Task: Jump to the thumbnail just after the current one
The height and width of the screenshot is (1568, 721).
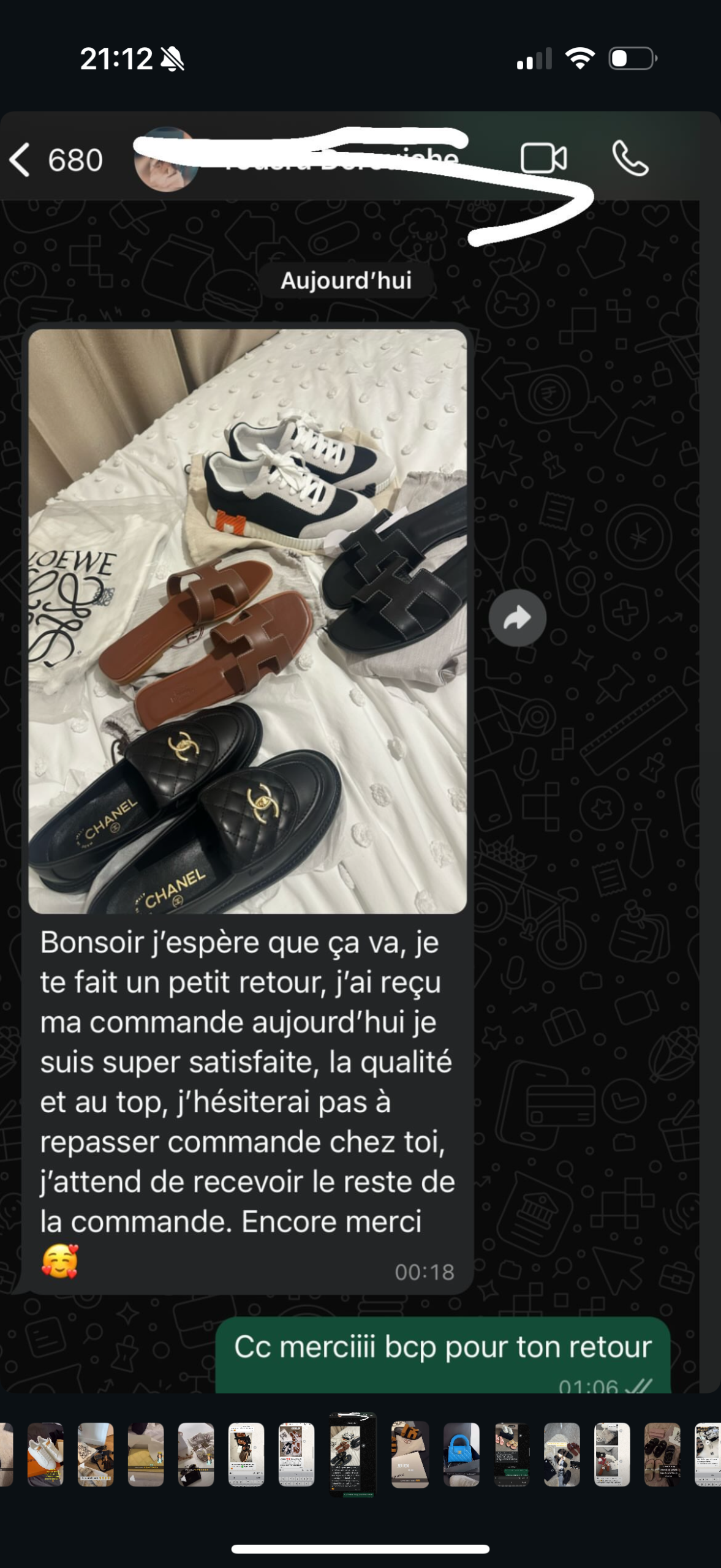Action: point(410,1454)
